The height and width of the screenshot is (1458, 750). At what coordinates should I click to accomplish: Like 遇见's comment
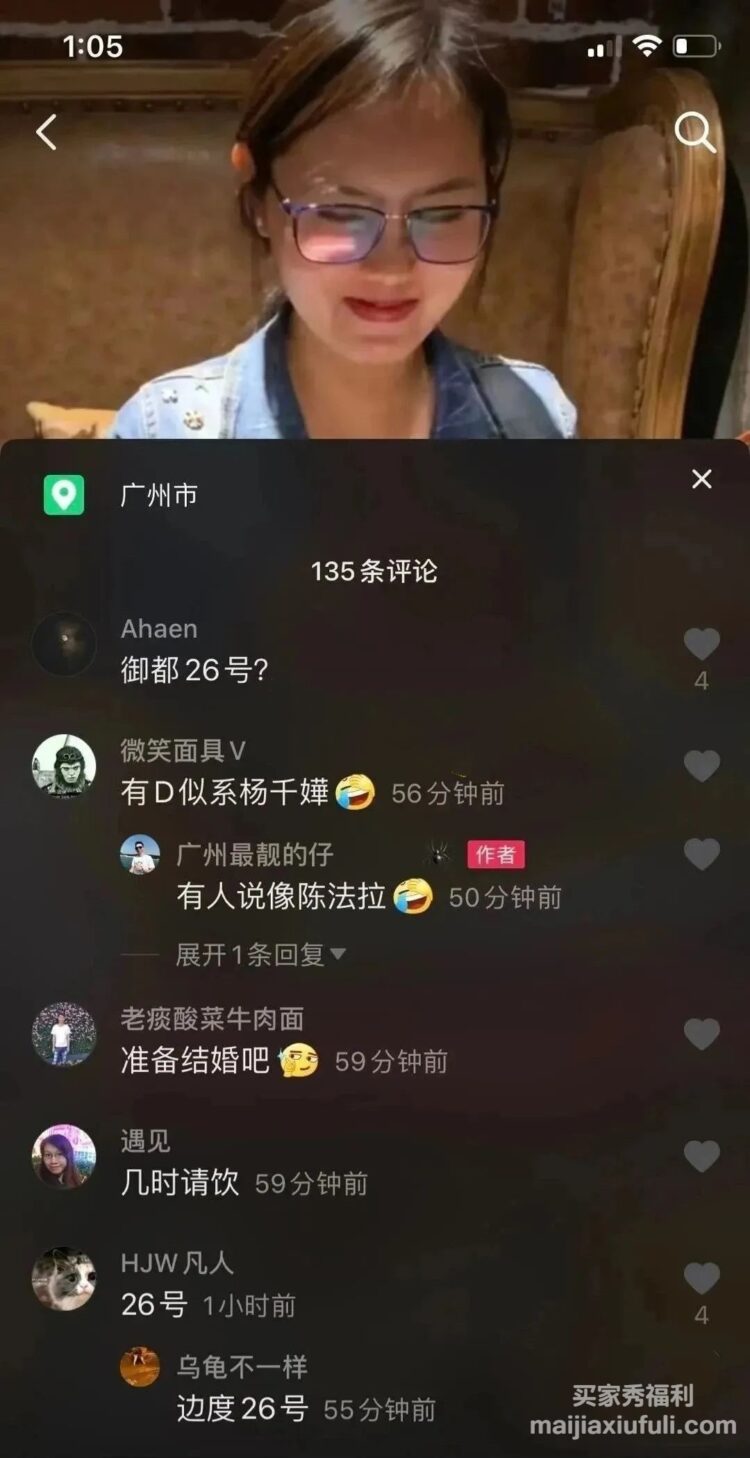click(x=702, y=1157)
